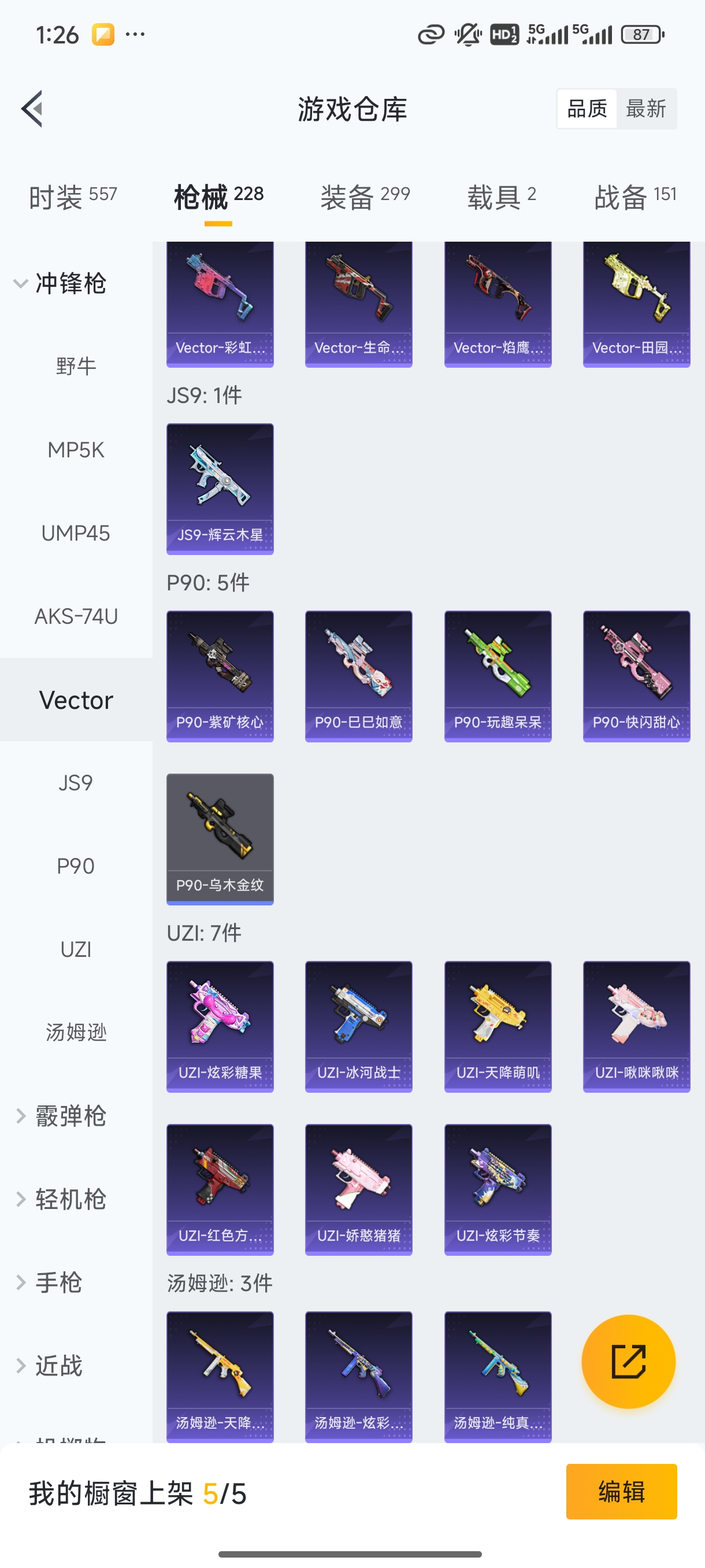The width and height of the screenshot is (705, 1568).
Task: Select 汤姆逊 in the sidebar
Action: (76, 1033)
